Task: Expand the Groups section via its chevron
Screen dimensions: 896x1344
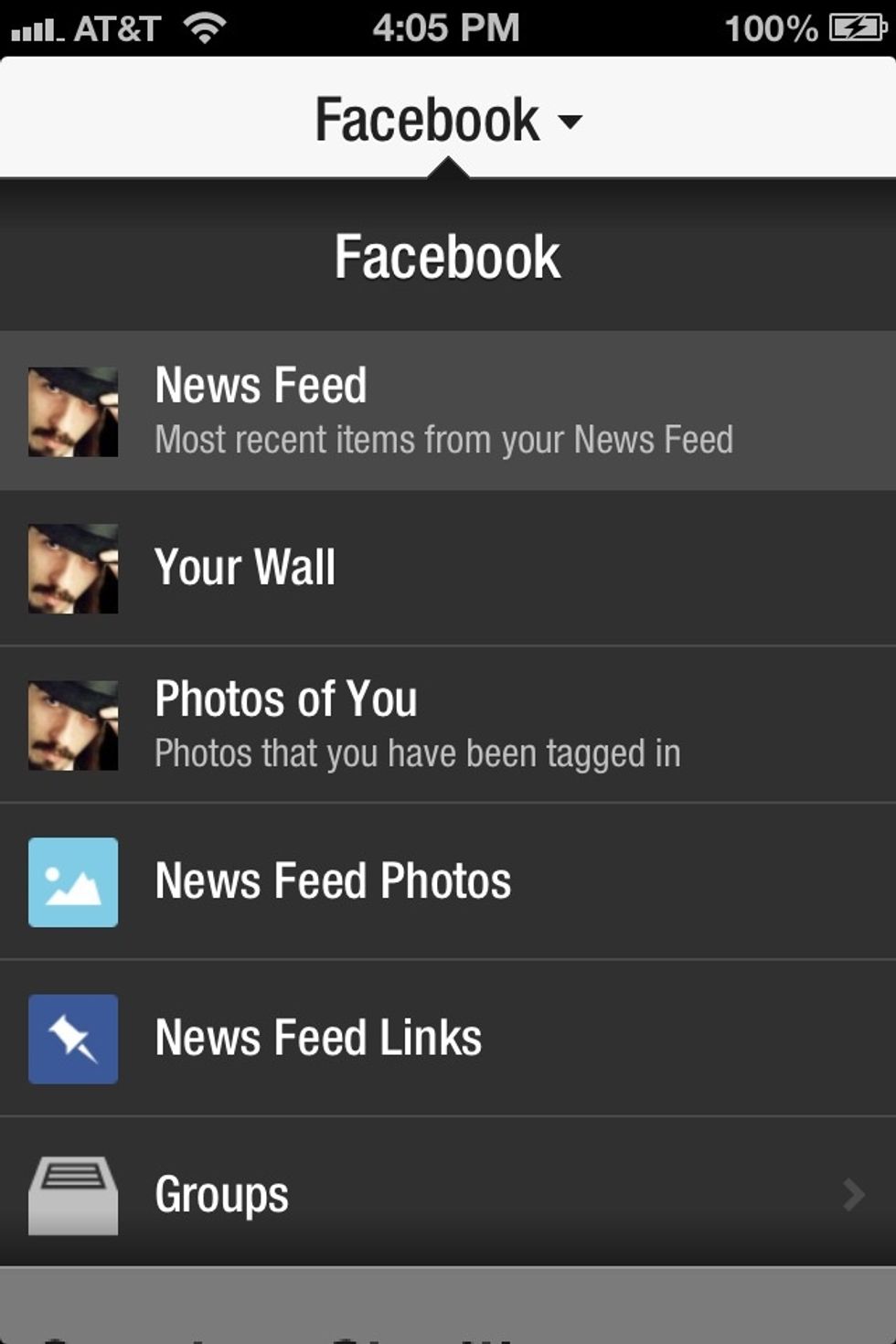Action: coord(855,1193)
